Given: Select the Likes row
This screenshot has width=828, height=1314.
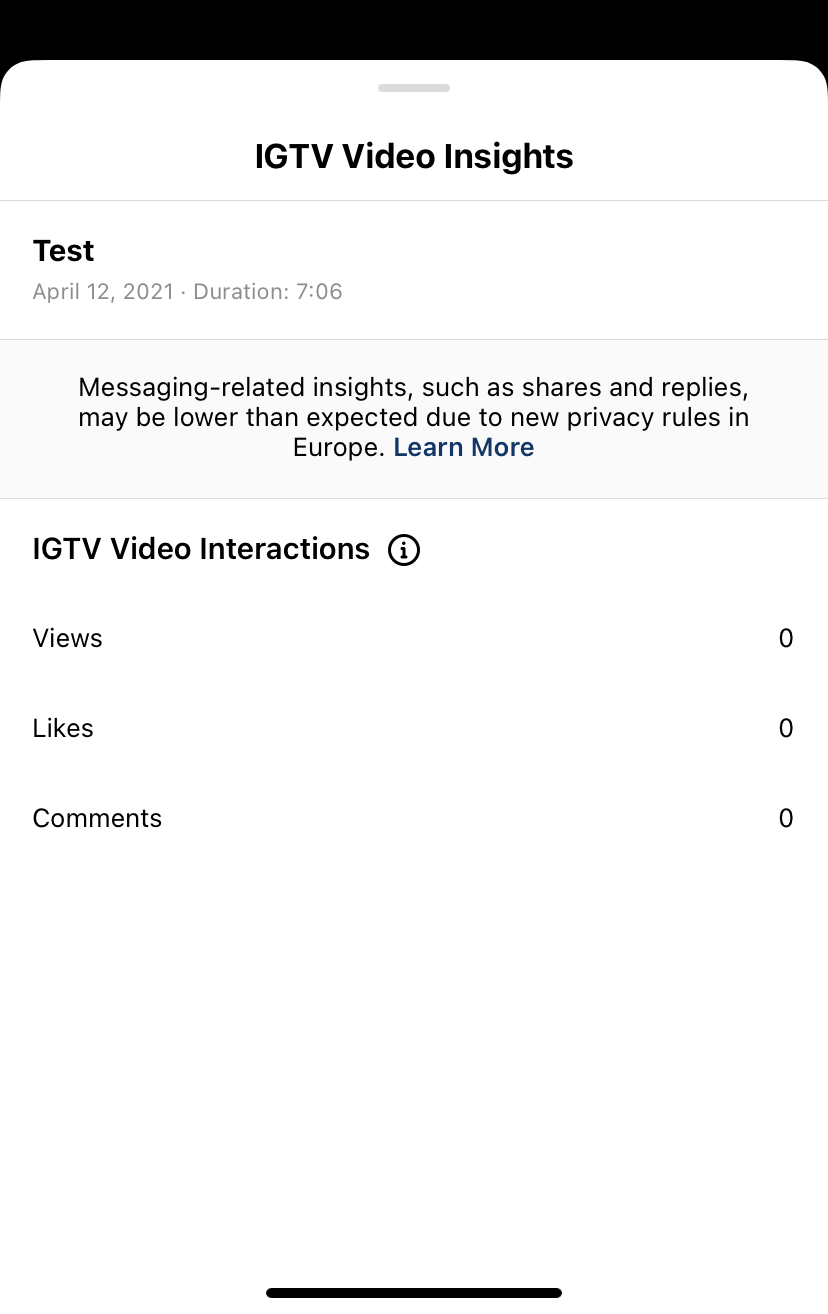Looking at the screenshot, I should (x=414, y=728).
